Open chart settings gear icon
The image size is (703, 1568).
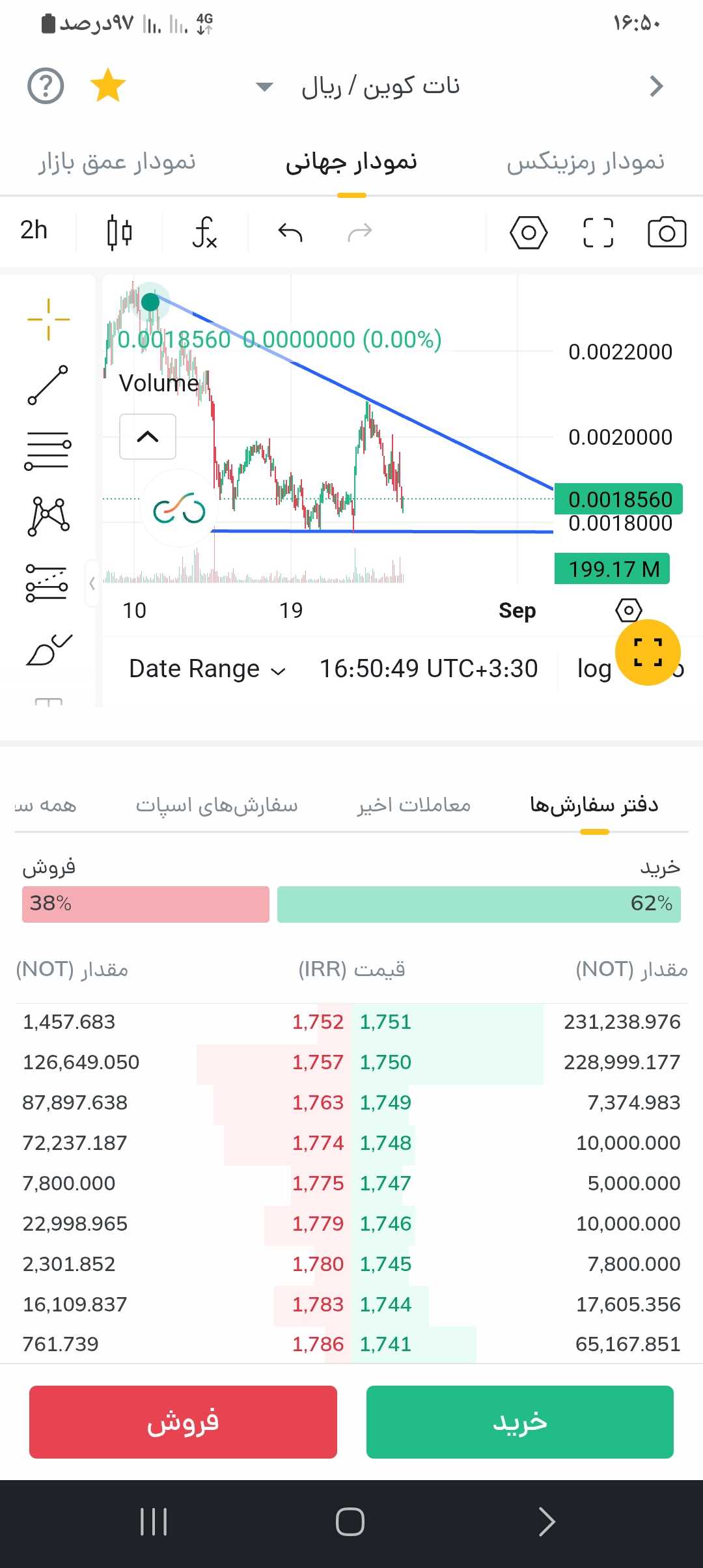(x=529, y=232)
